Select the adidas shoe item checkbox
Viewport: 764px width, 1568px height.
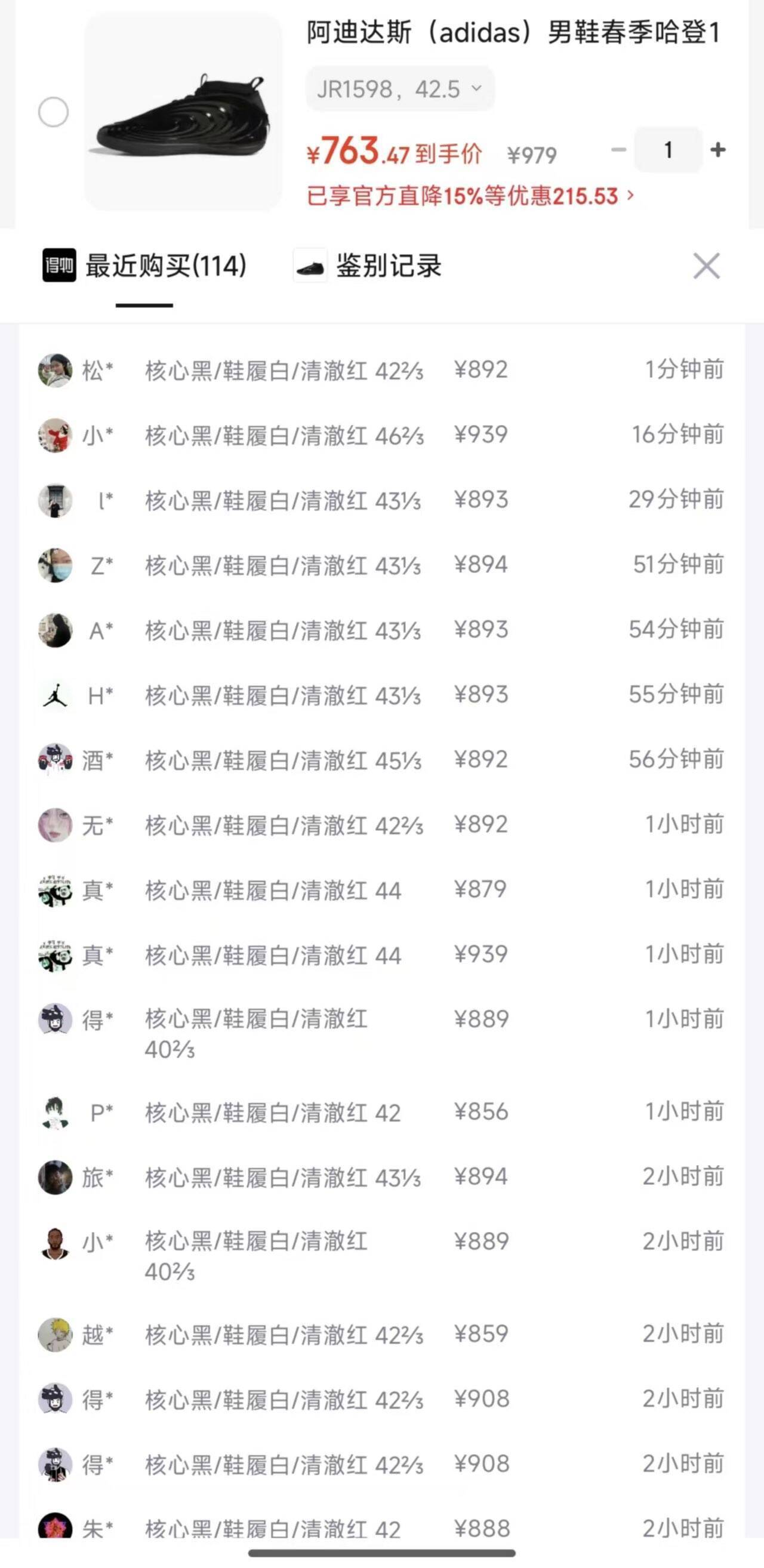coord(54,112)
